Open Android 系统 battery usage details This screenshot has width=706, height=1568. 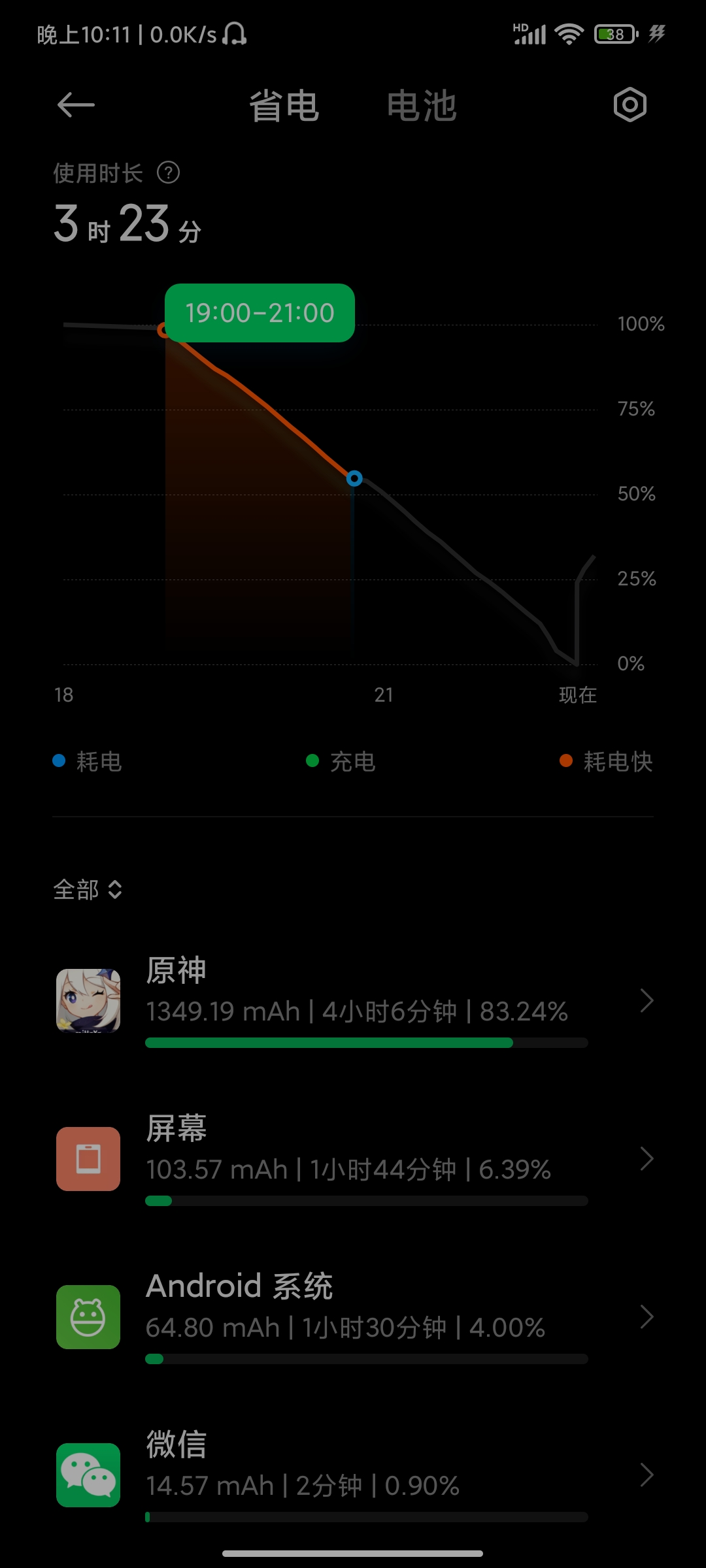tap(353, 1318)
